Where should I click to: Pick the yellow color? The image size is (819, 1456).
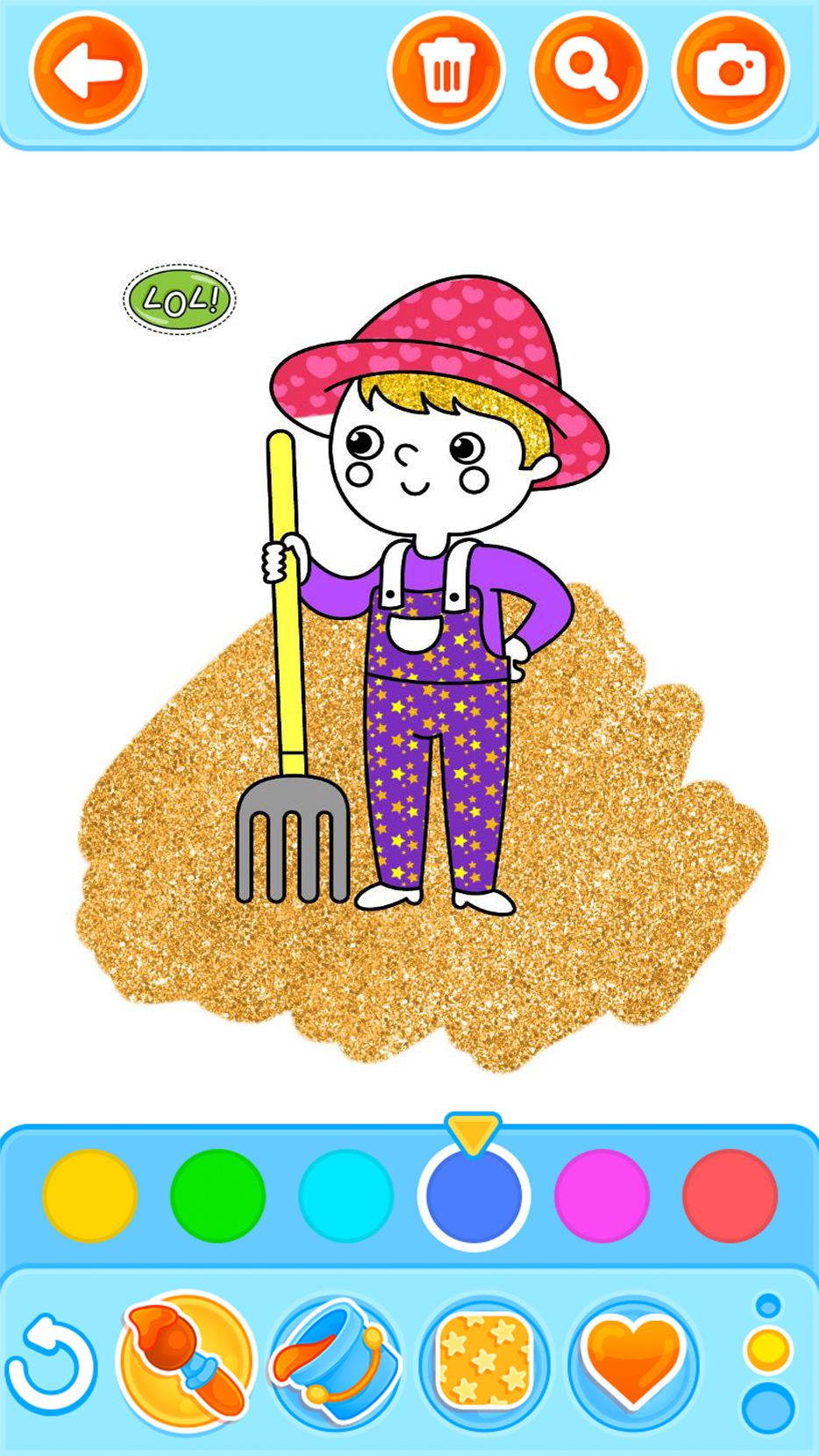pos(90,1195)
